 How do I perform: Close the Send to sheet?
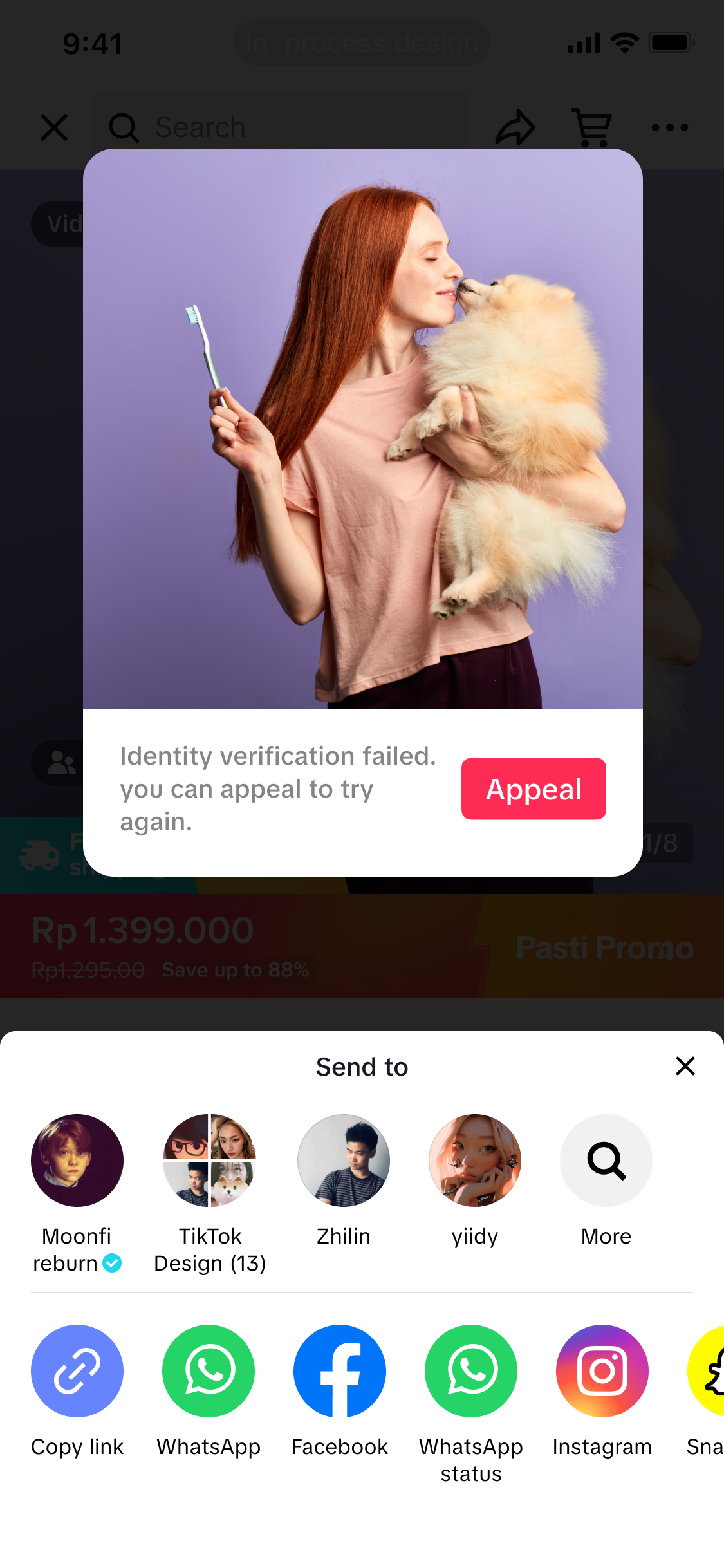[x=685, y=1066]
